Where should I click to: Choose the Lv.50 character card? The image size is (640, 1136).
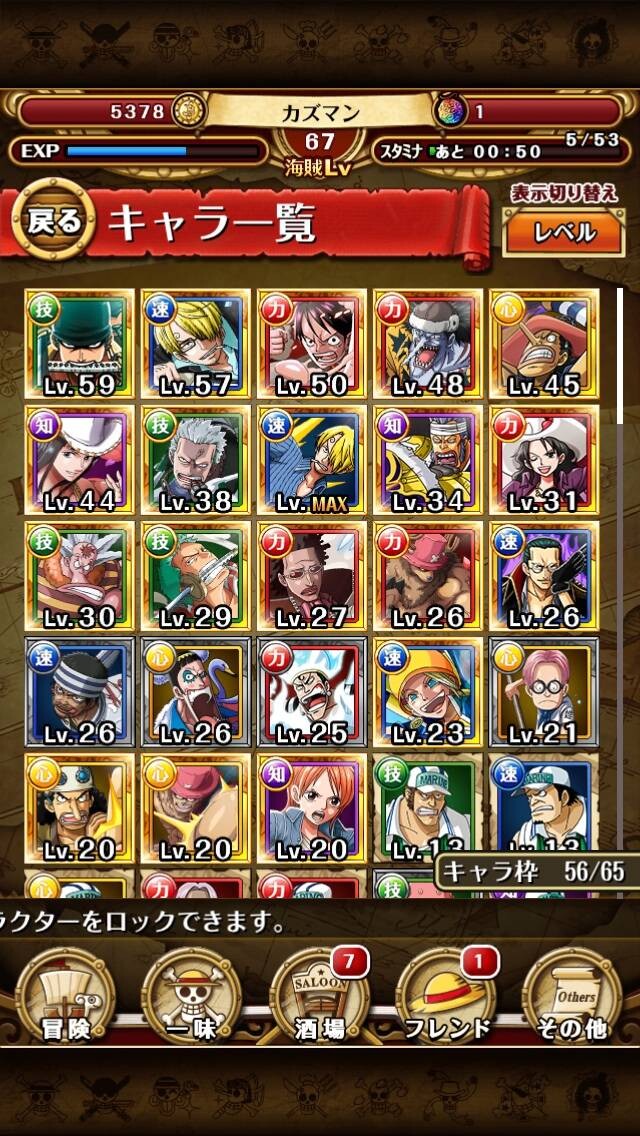pyautogui.click(x=312, y=344)
